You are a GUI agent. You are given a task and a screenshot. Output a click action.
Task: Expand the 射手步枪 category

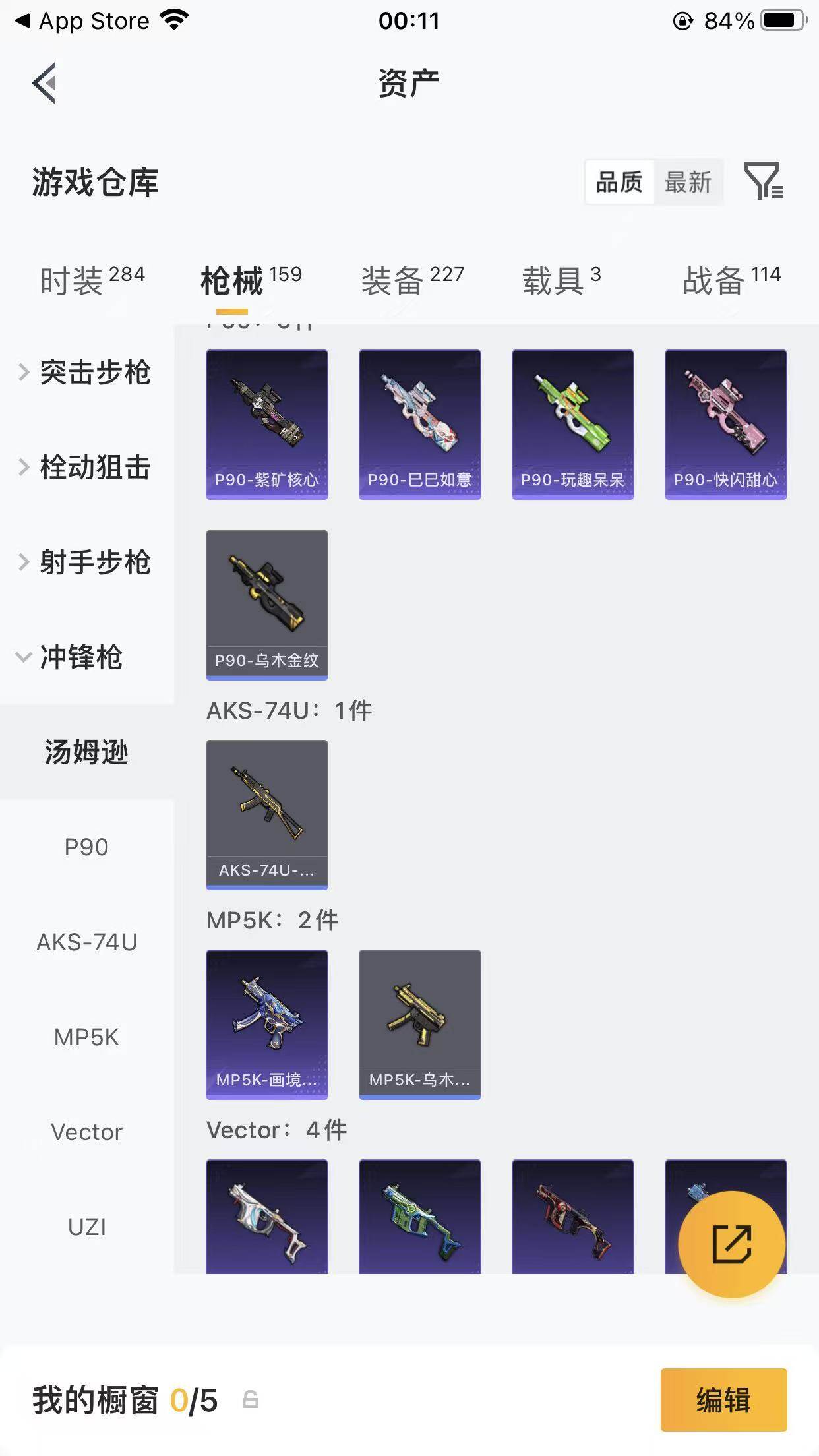86,562
